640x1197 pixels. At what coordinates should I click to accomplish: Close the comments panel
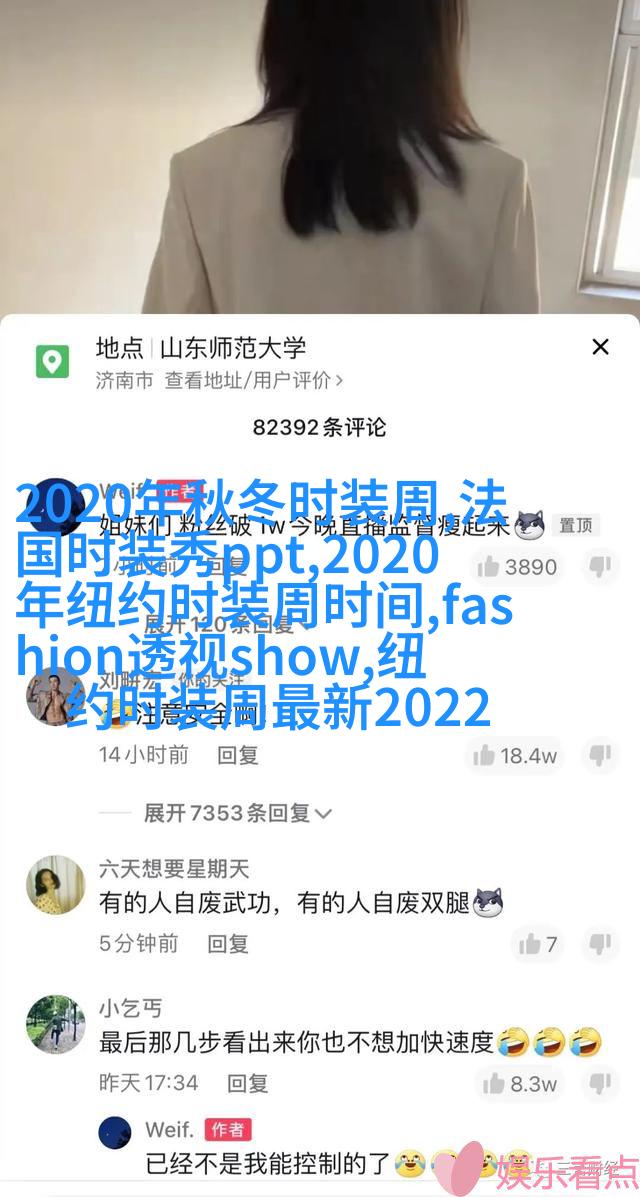600,347
